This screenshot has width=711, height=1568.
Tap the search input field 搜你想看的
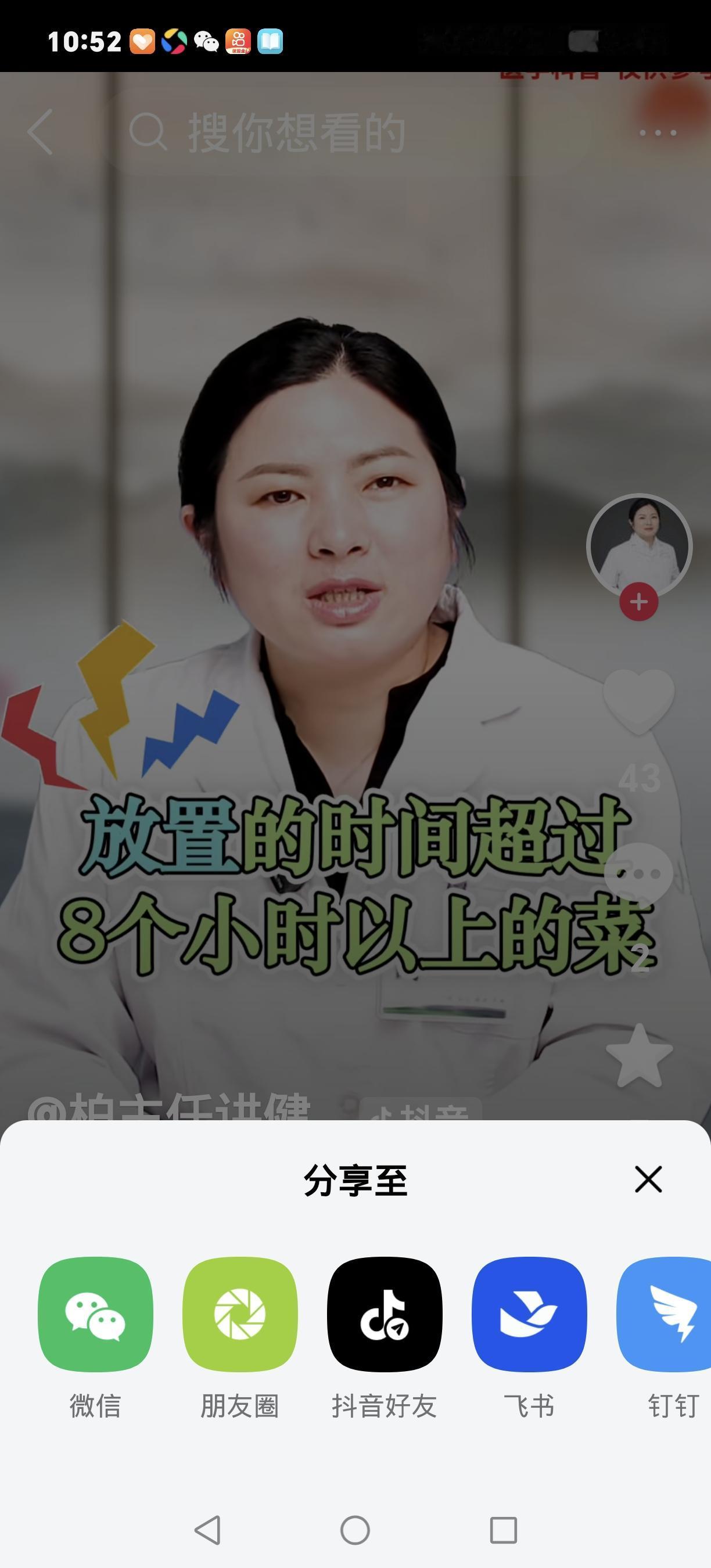point(292,131)
